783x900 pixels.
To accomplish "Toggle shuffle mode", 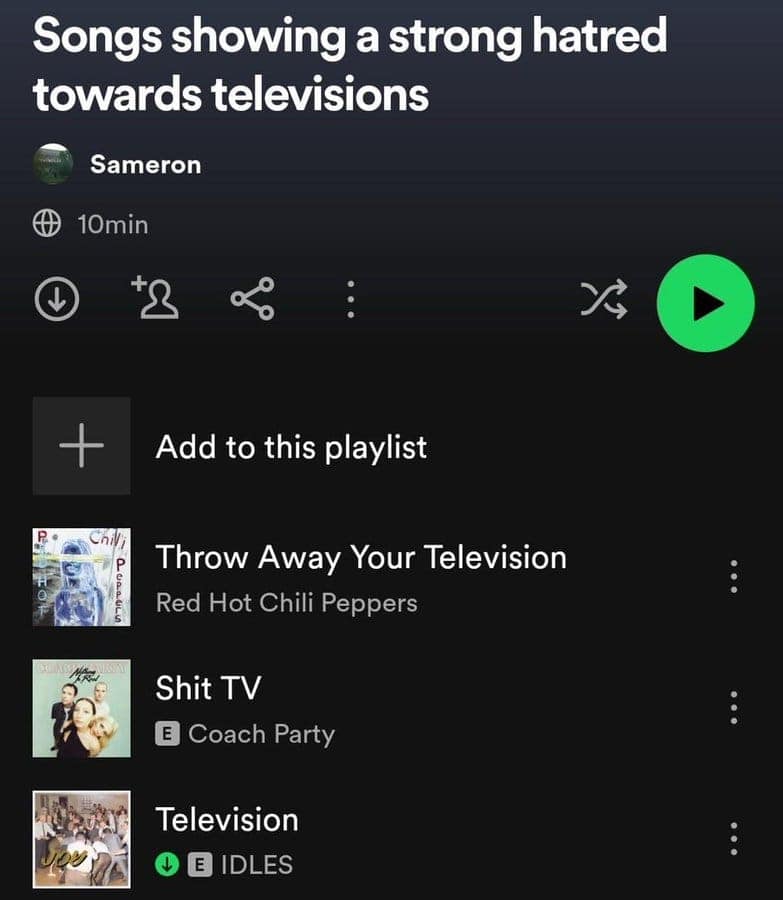I will point(604,299).
